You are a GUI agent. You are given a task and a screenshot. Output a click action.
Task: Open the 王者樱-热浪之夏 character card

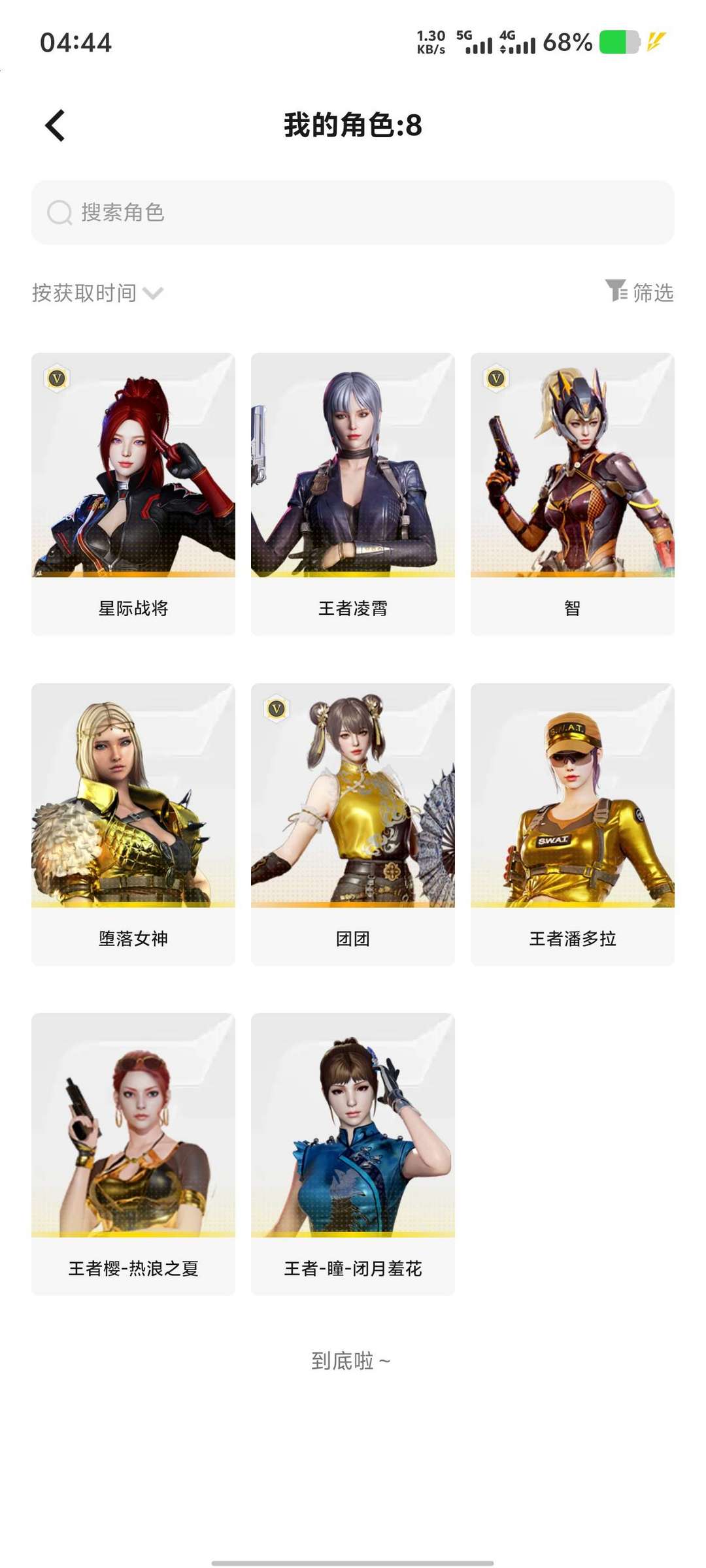click(x=133, y=1153)
